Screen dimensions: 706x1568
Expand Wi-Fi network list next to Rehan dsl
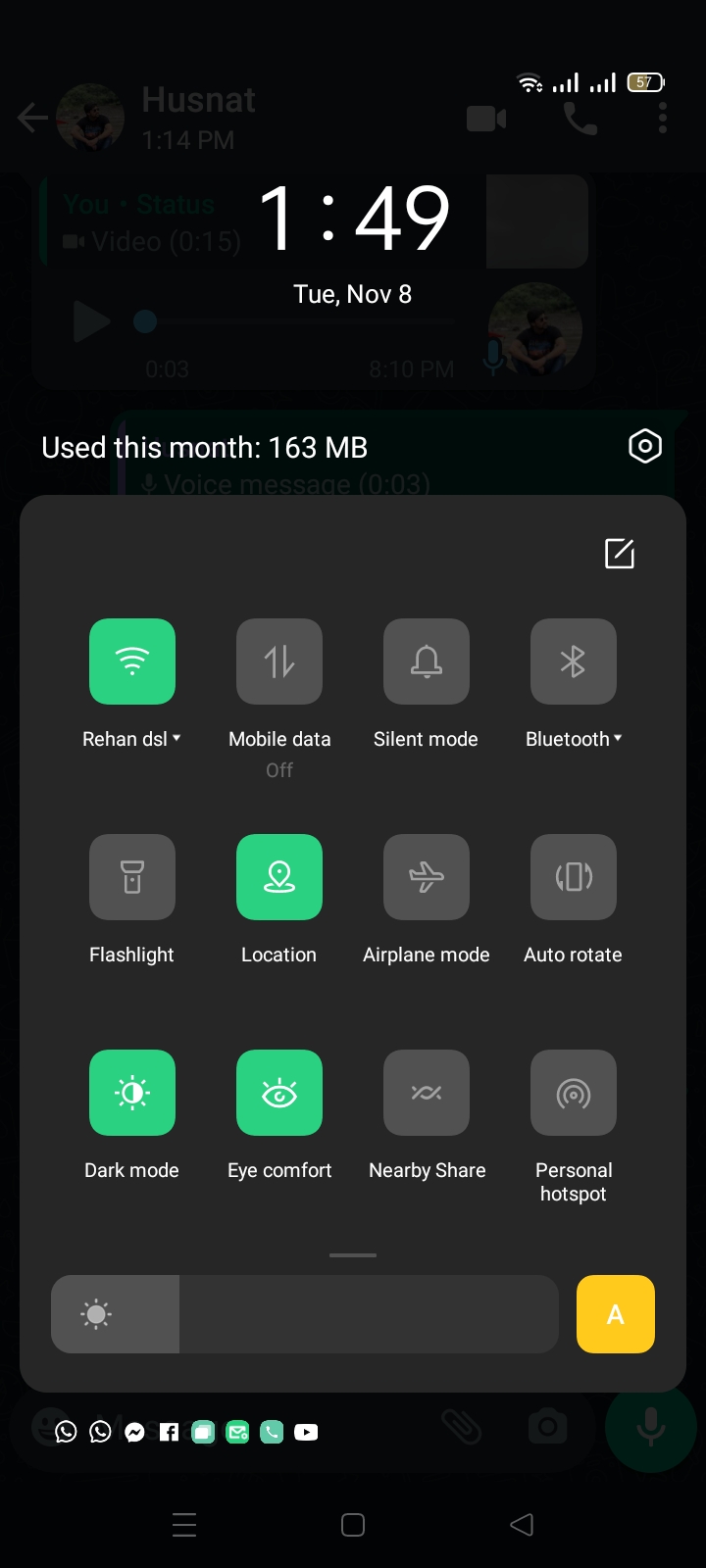pos(176,738)
